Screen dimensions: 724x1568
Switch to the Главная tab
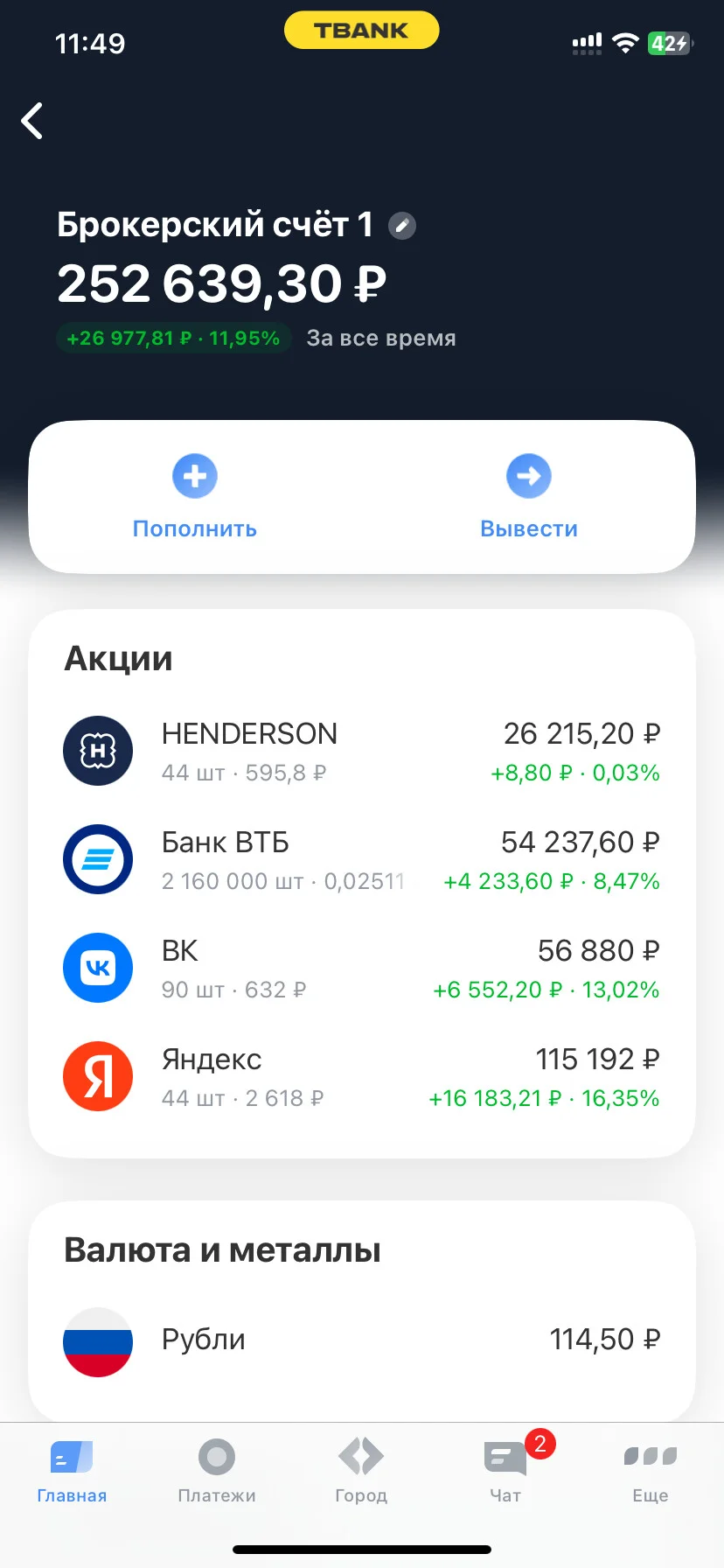pos(72,1472)
